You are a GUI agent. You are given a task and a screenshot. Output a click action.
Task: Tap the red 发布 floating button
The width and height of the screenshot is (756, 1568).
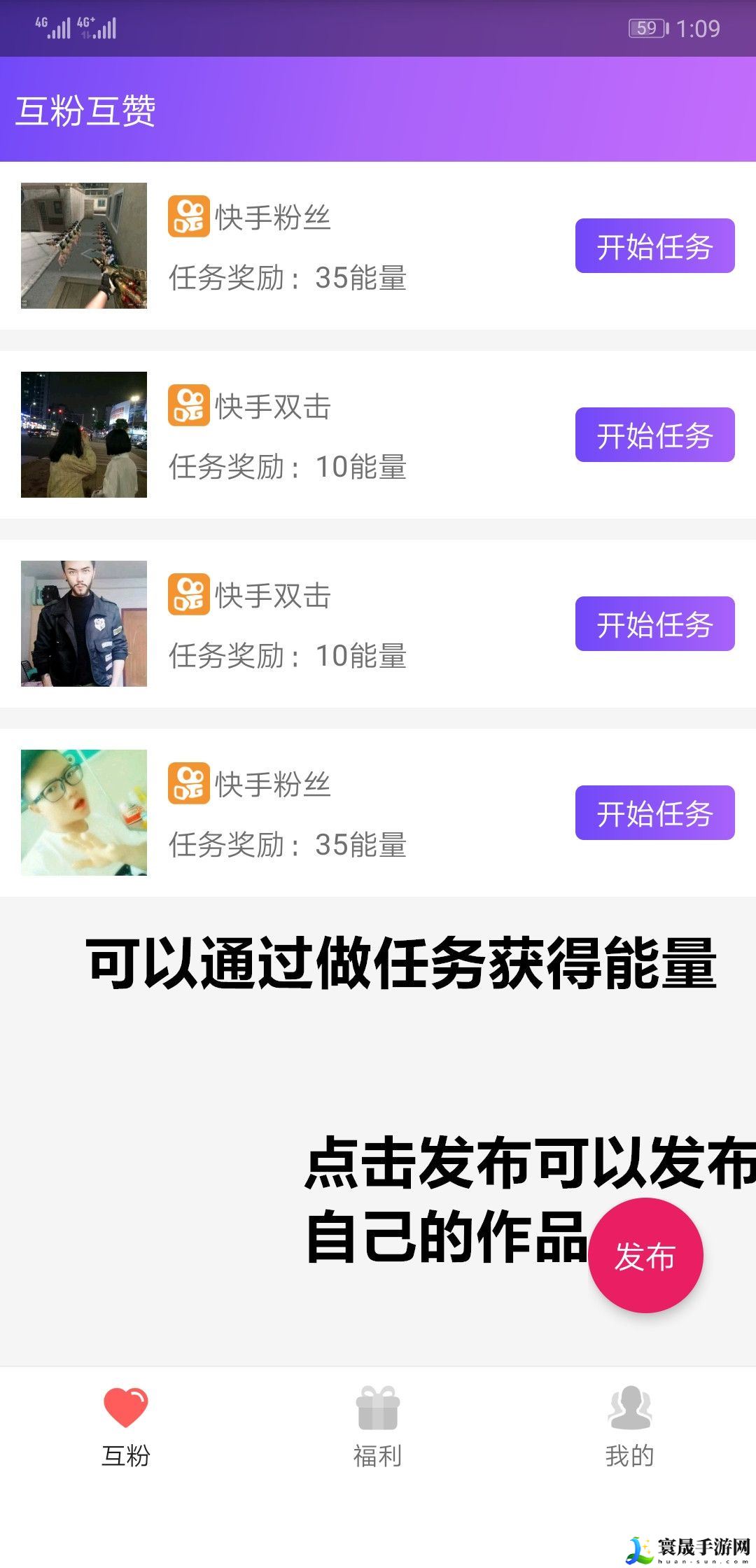point(645,1256)
